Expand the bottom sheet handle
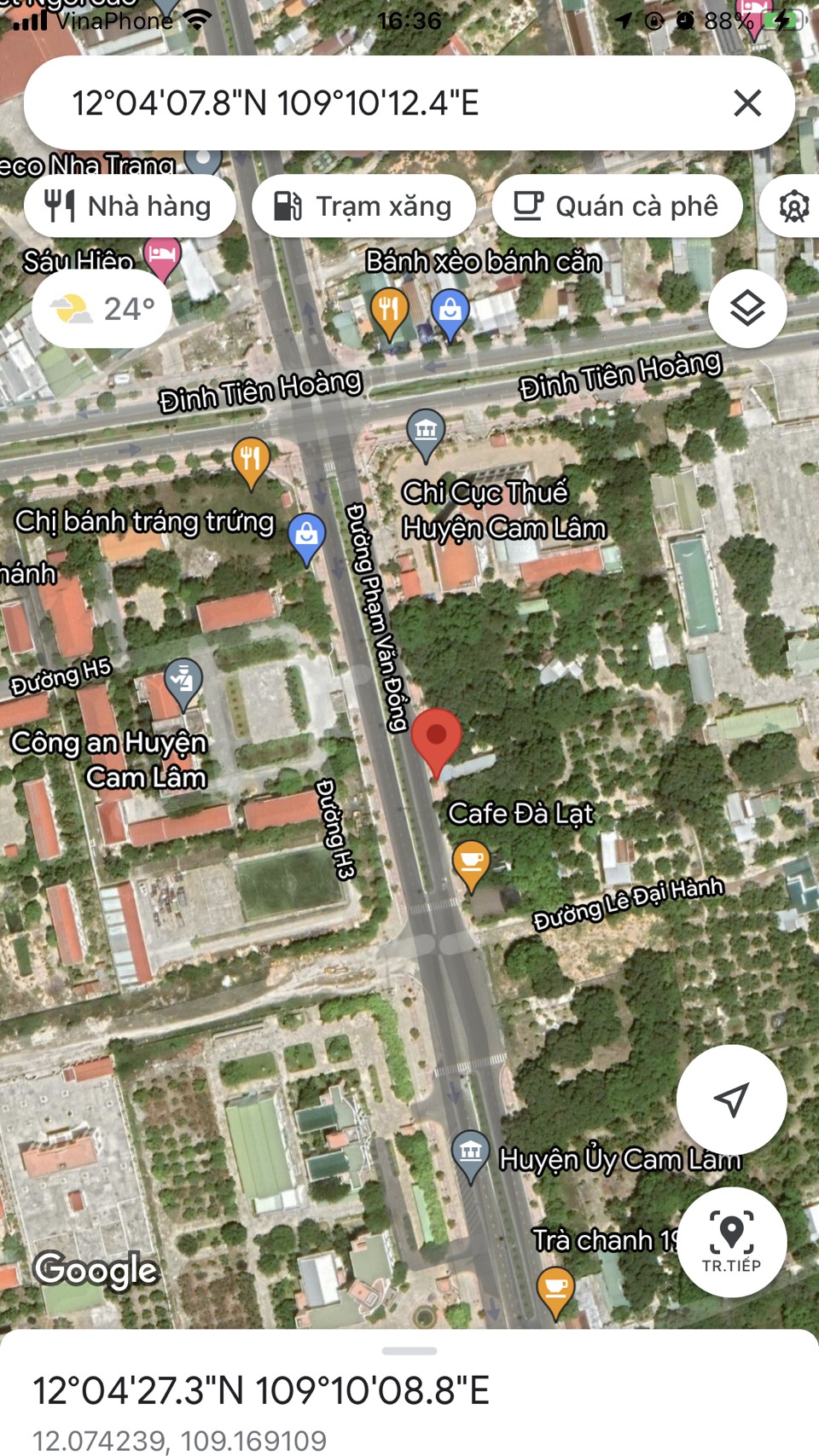 [x=409, y=1351]
